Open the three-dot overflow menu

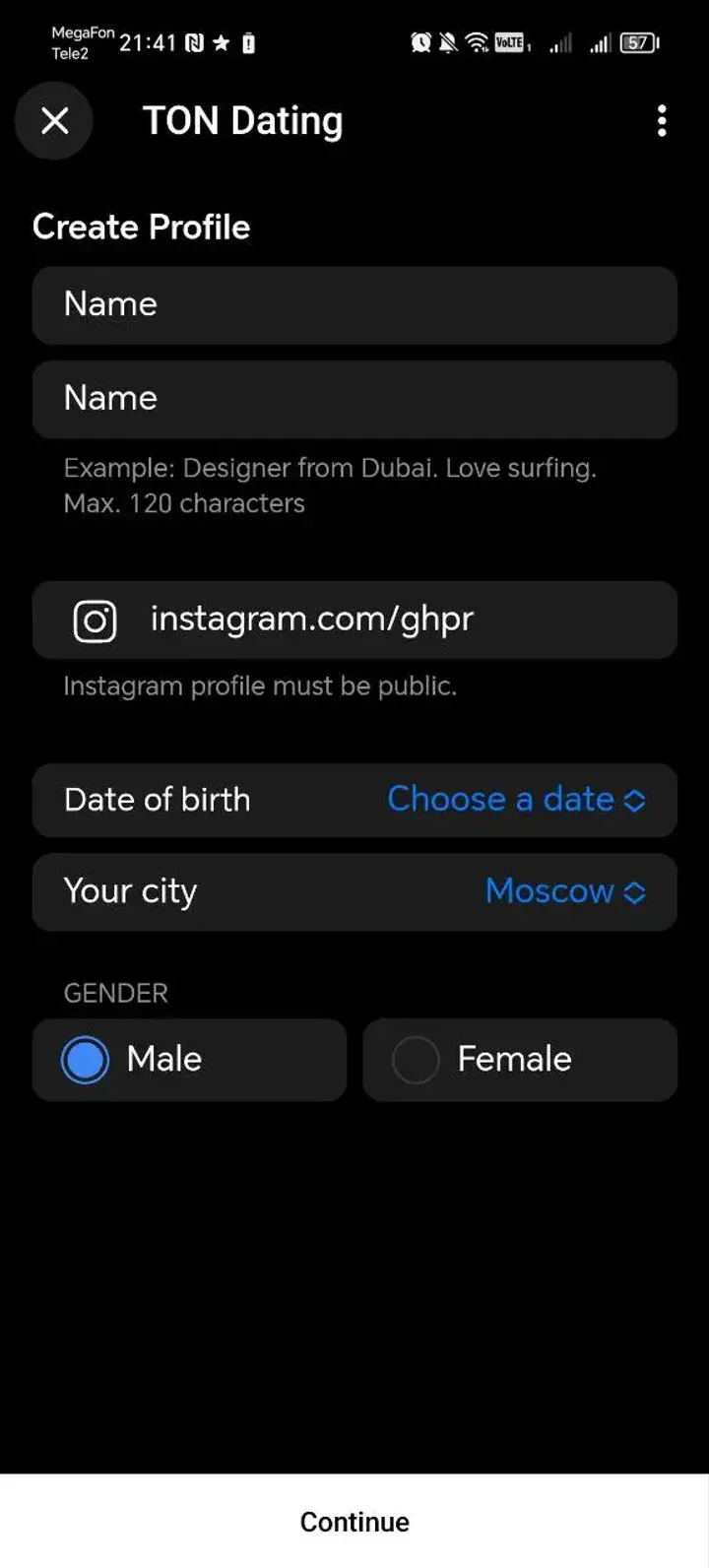coord(662,121)
